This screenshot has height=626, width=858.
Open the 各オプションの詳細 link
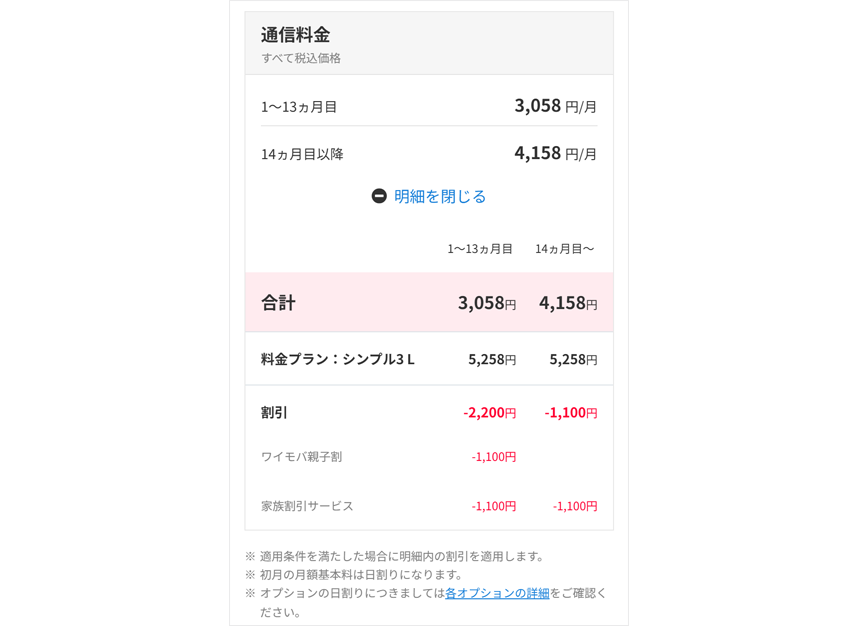[x=497, y=593]
